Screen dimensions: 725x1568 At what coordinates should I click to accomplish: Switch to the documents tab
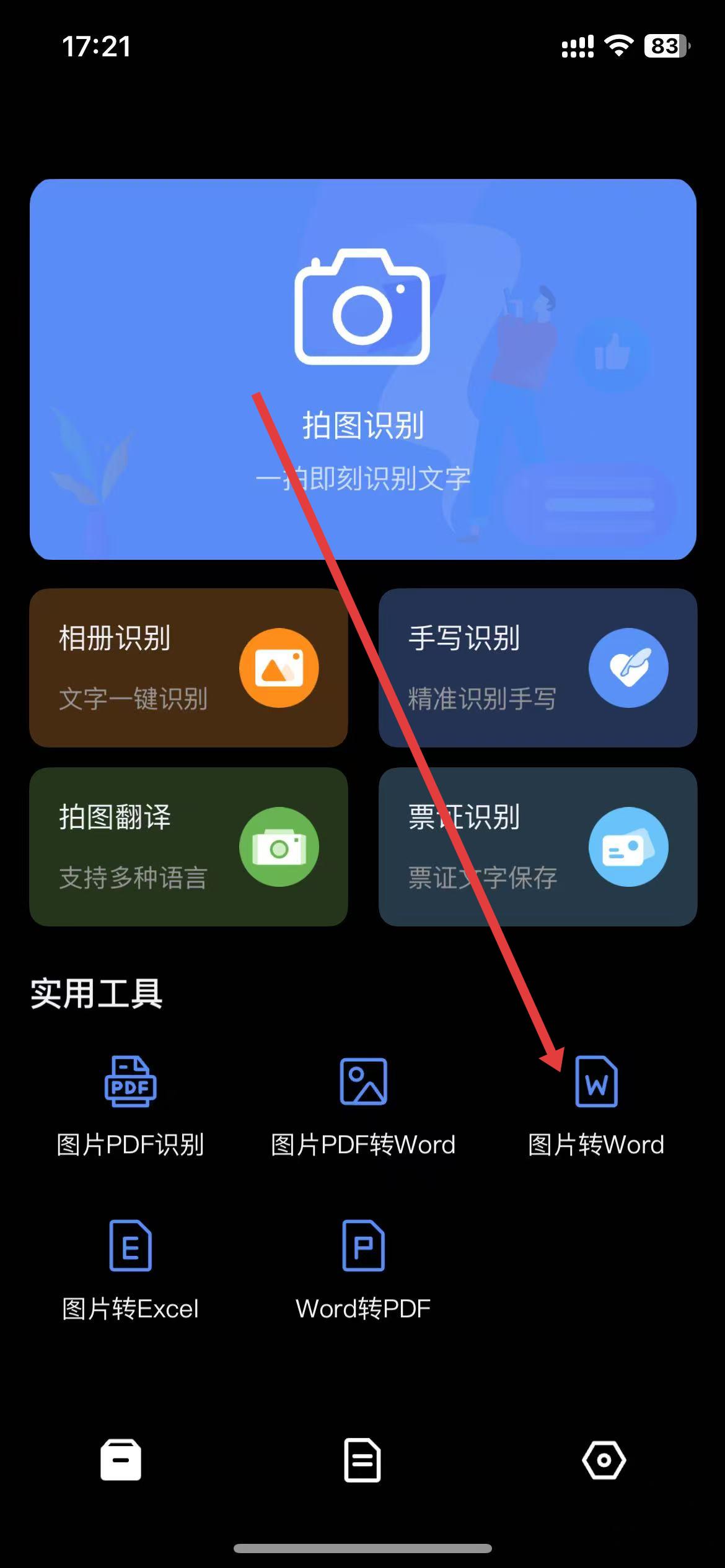362,1460
